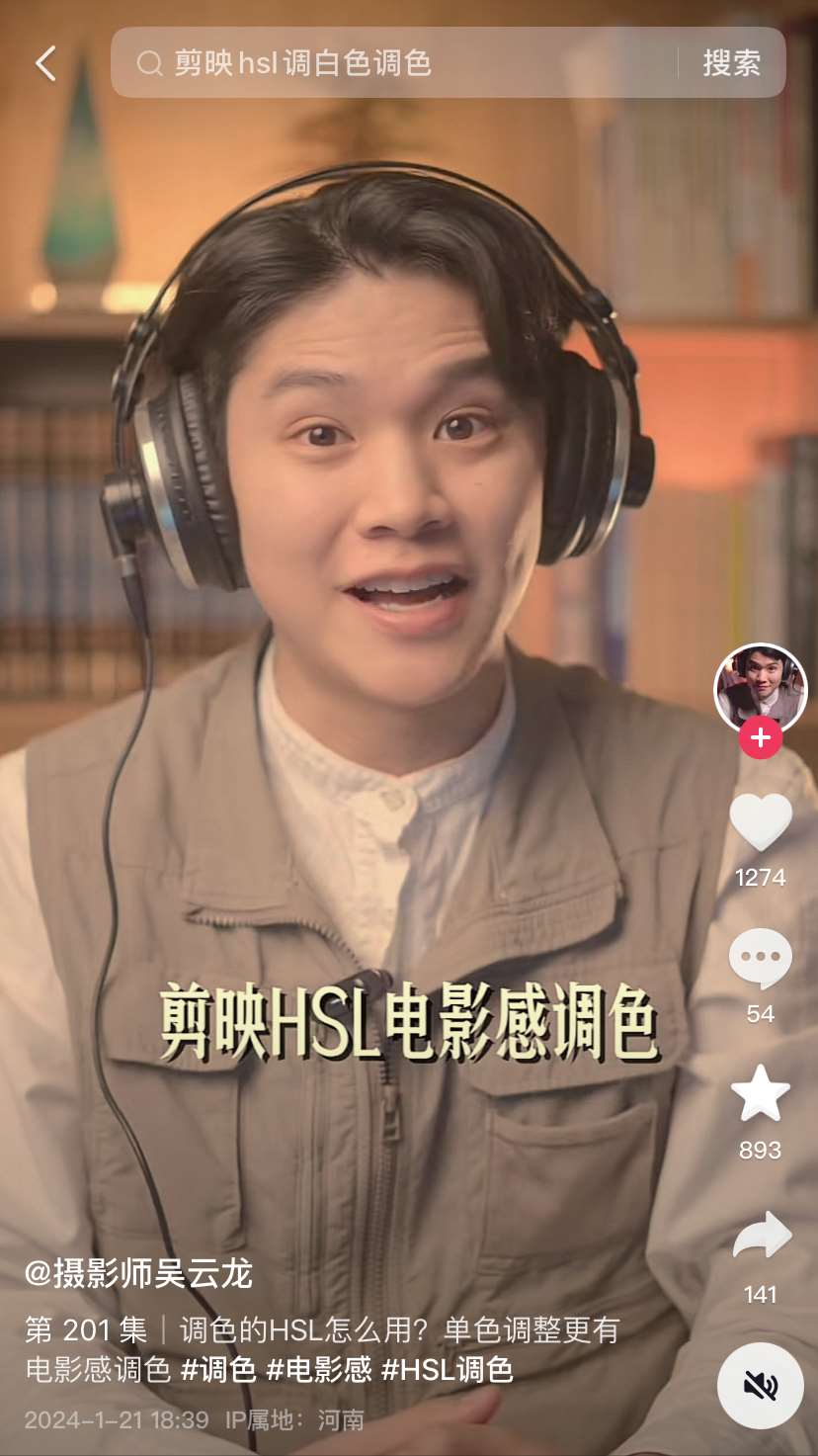818x1456 pixels.
Task: Open the comments bubble
Action: click(x=760, y=957)
